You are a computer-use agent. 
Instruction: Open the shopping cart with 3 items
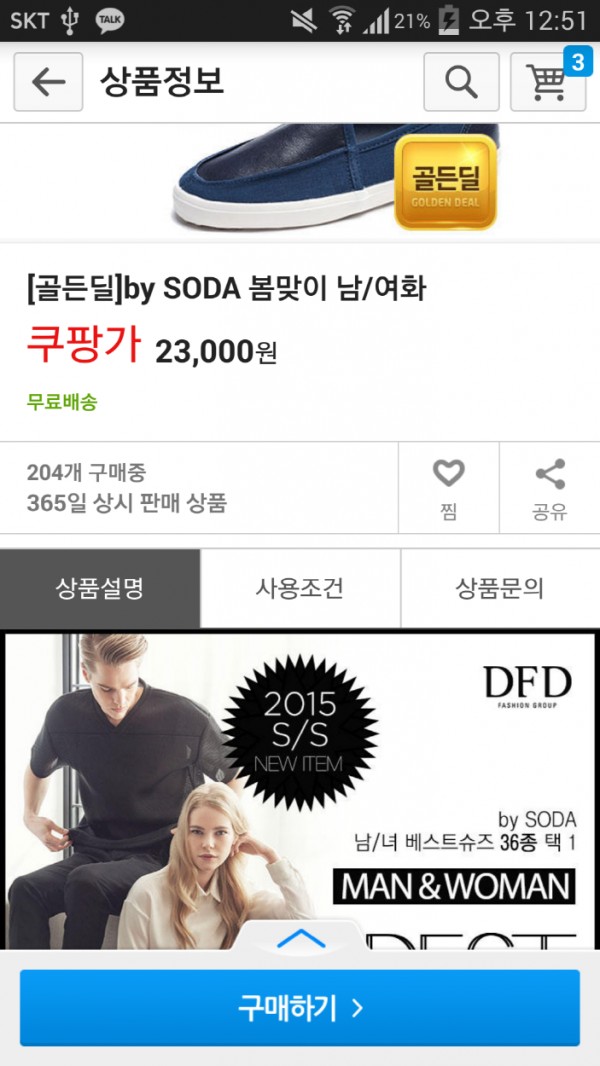pyautogui.click(x=547, y=82)
